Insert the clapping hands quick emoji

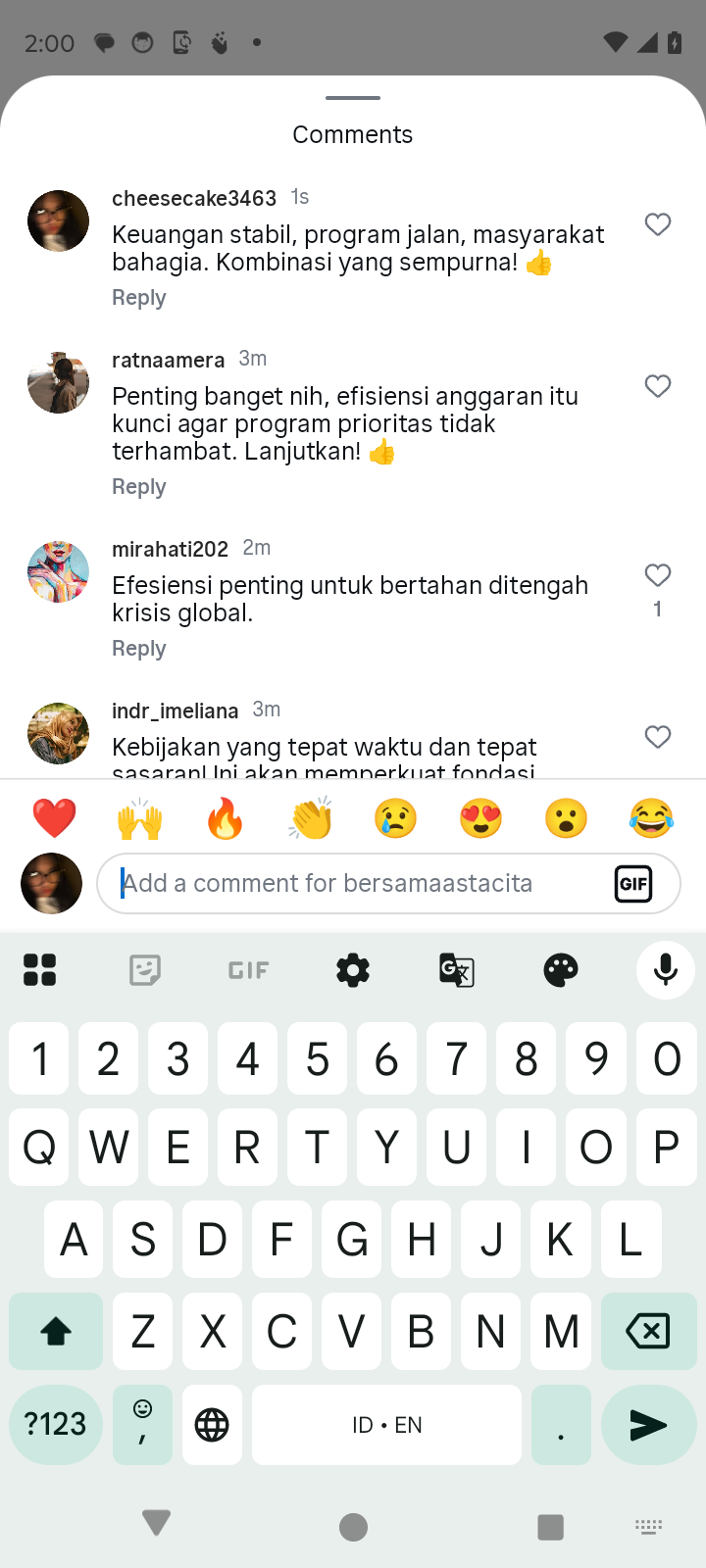point(311,818)
